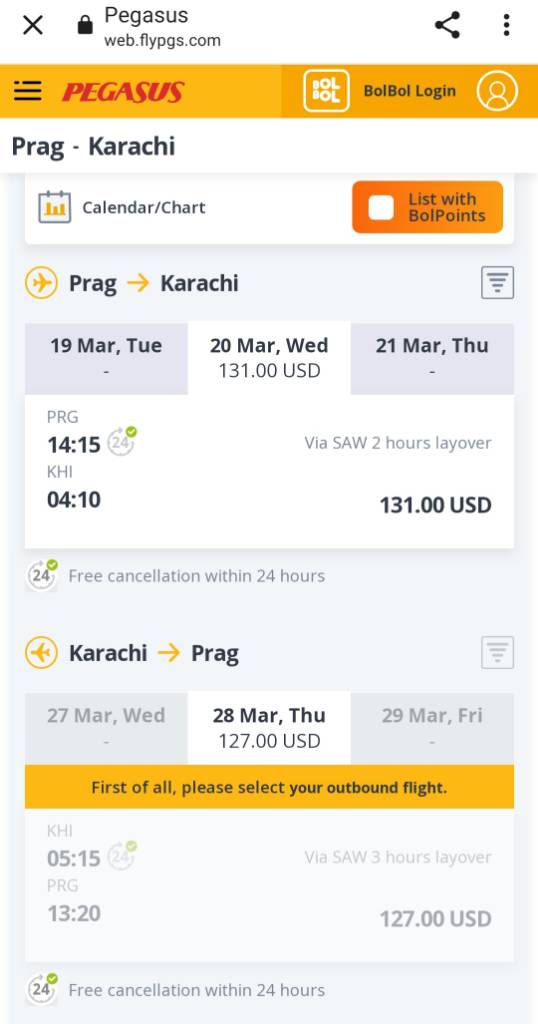The width and height of the screenshot is (538, 1024).
Task: Open the browser overflow menu
Action: [506, 25]
